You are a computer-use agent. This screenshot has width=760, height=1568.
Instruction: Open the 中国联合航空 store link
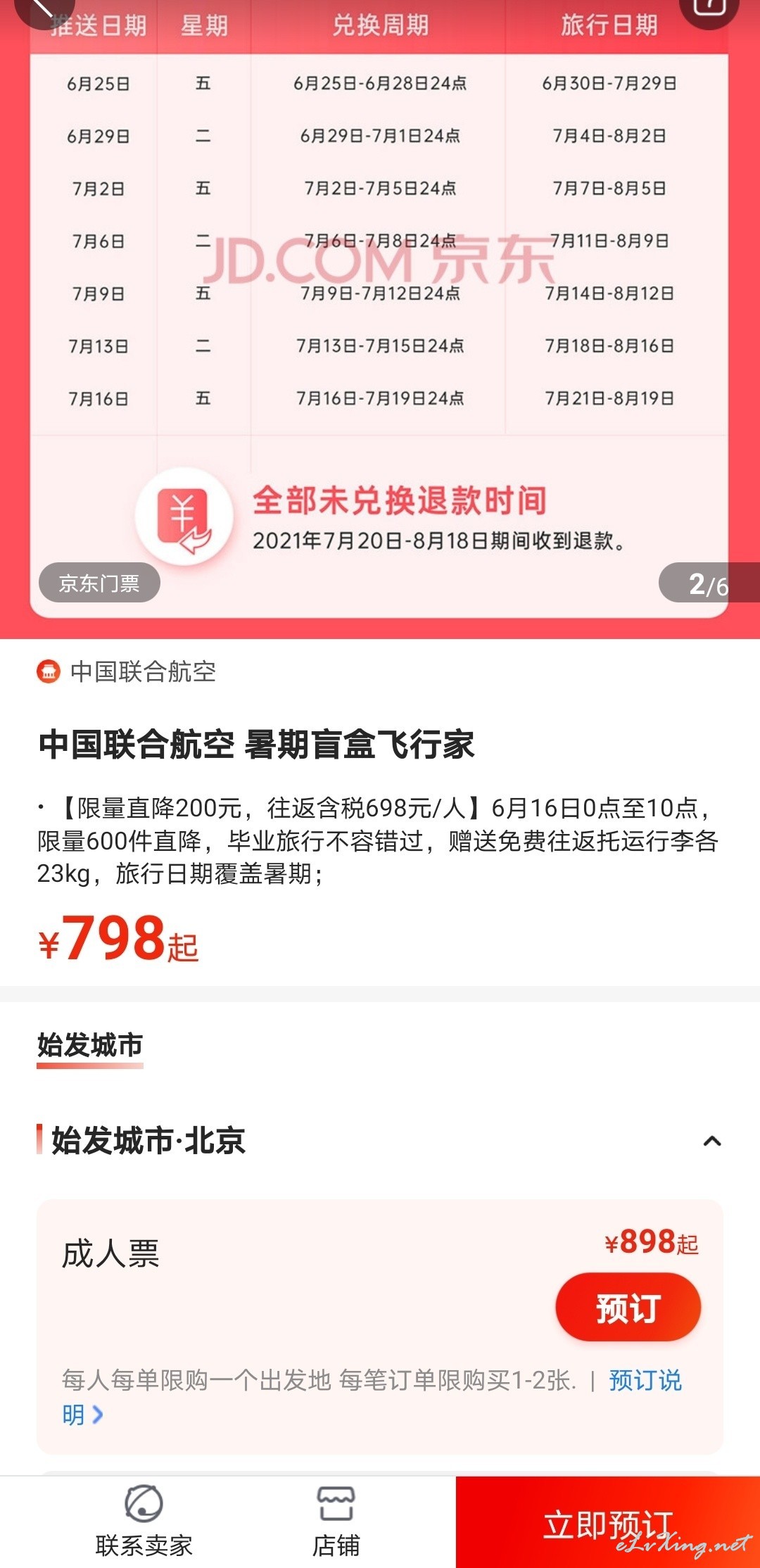pyautogui.click(x=127, y=671)
